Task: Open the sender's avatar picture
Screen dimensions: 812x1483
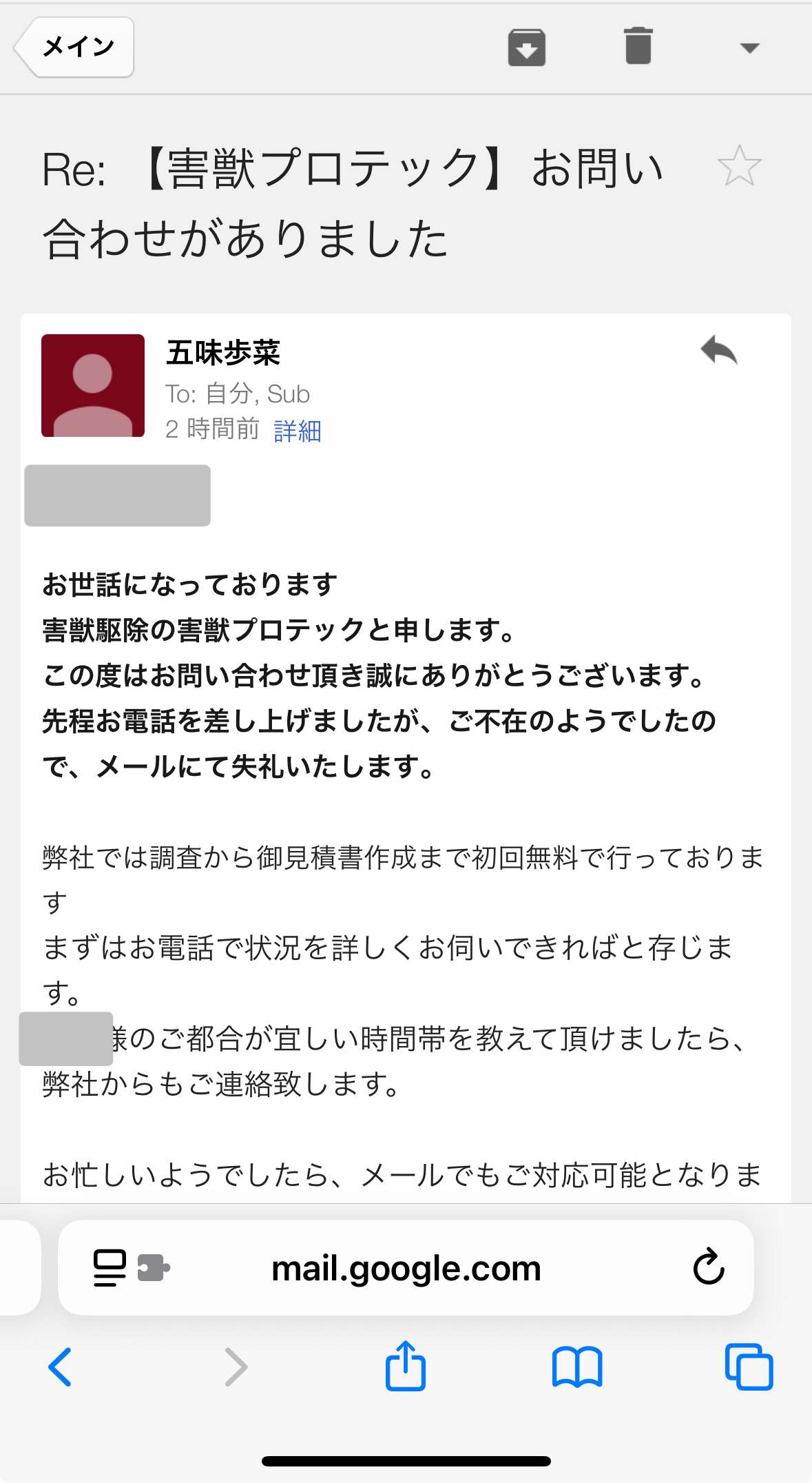Action: tap(94, 386)
